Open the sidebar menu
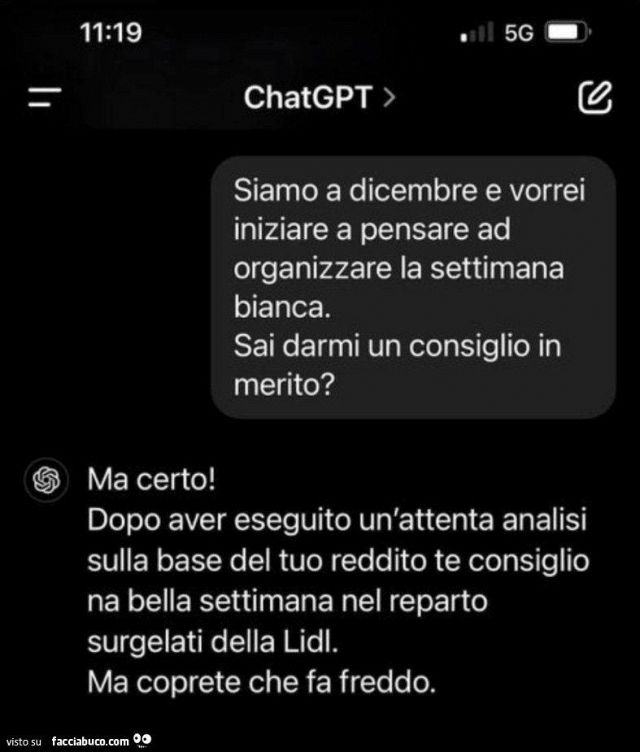640x752 pixels. pyautogui.click(x=45, y=97)
